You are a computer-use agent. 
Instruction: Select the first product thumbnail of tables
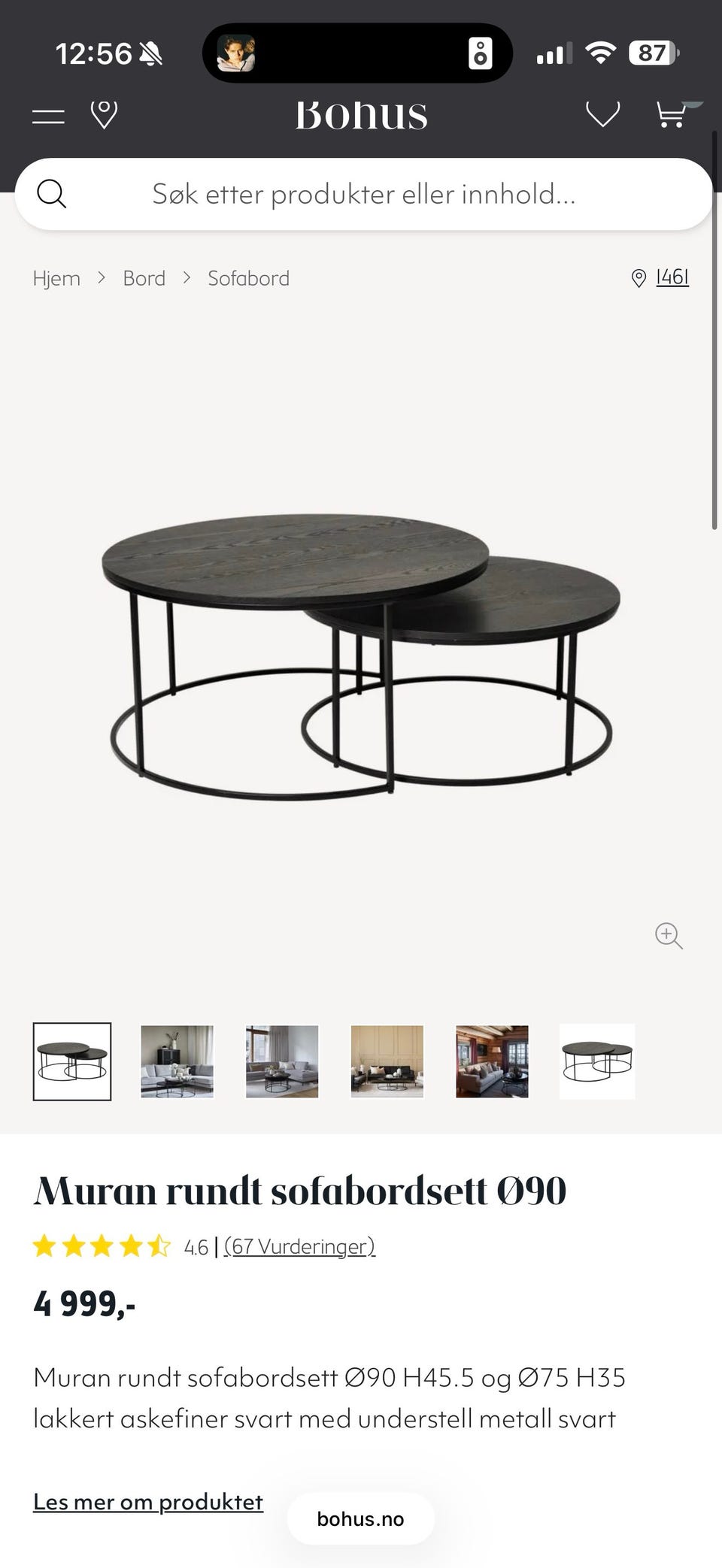click(x=72, y=1061)
